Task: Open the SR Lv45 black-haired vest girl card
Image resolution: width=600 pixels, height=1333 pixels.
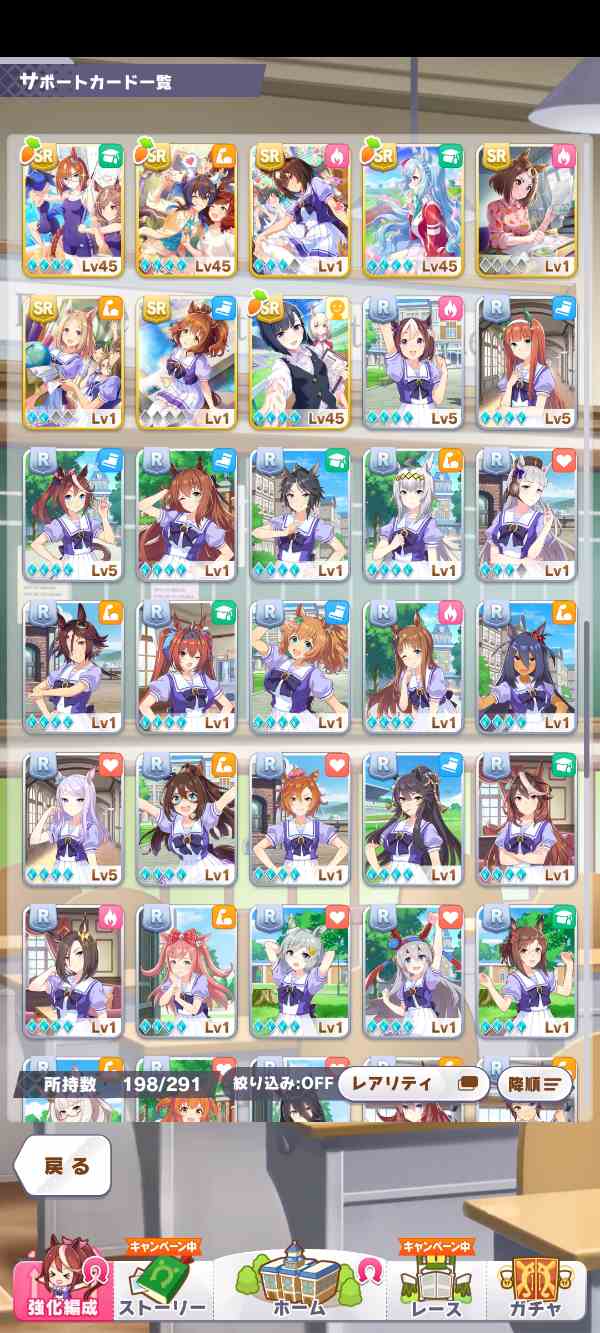Action: click(x=300, y=361)
